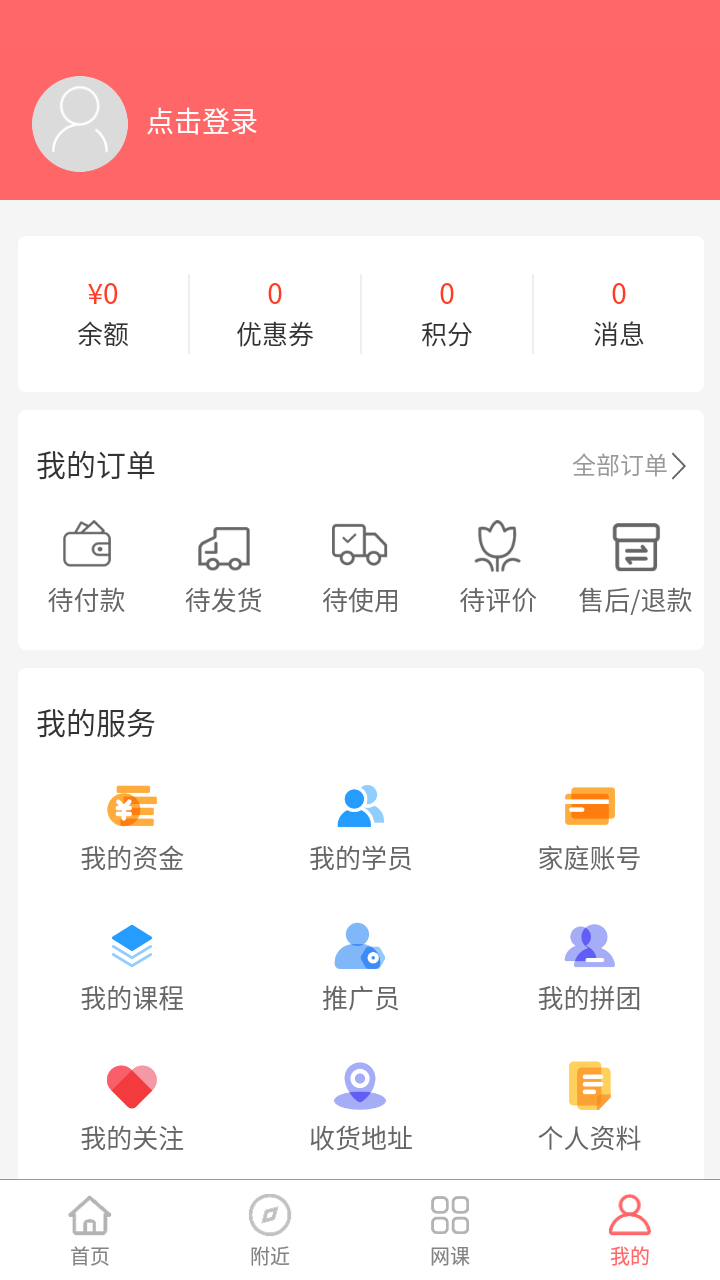Switch to the 网课 online courses tab
720x1280 pixels.
pos(450,1228)
